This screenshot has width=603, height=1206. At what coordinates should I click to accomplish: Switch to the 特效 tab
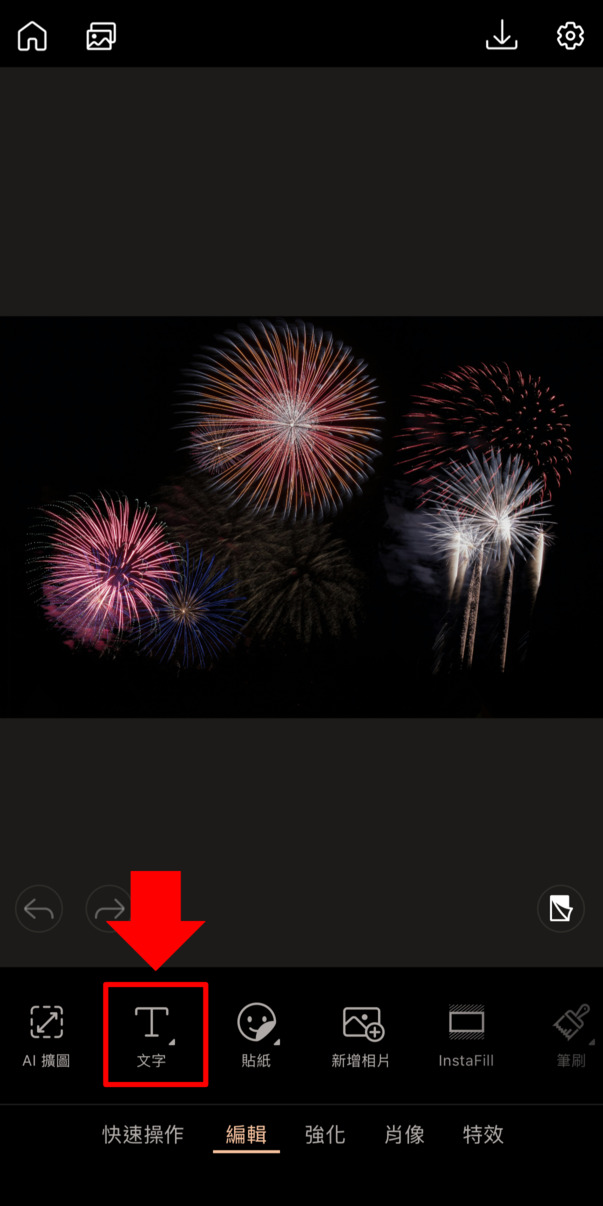click(x=484, y=1135)
